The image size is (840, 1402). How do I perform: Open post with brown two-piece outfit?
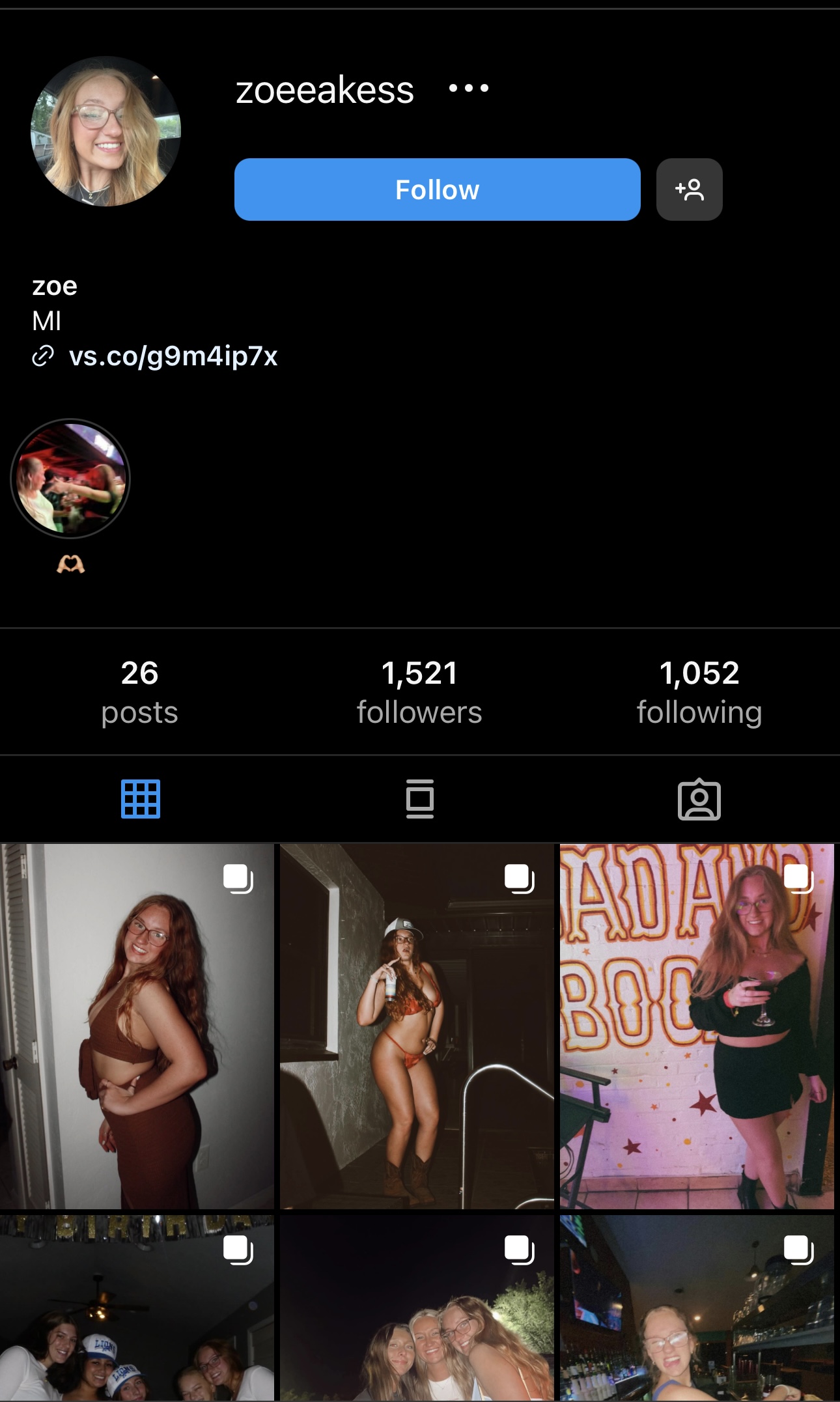[137, 1026]
